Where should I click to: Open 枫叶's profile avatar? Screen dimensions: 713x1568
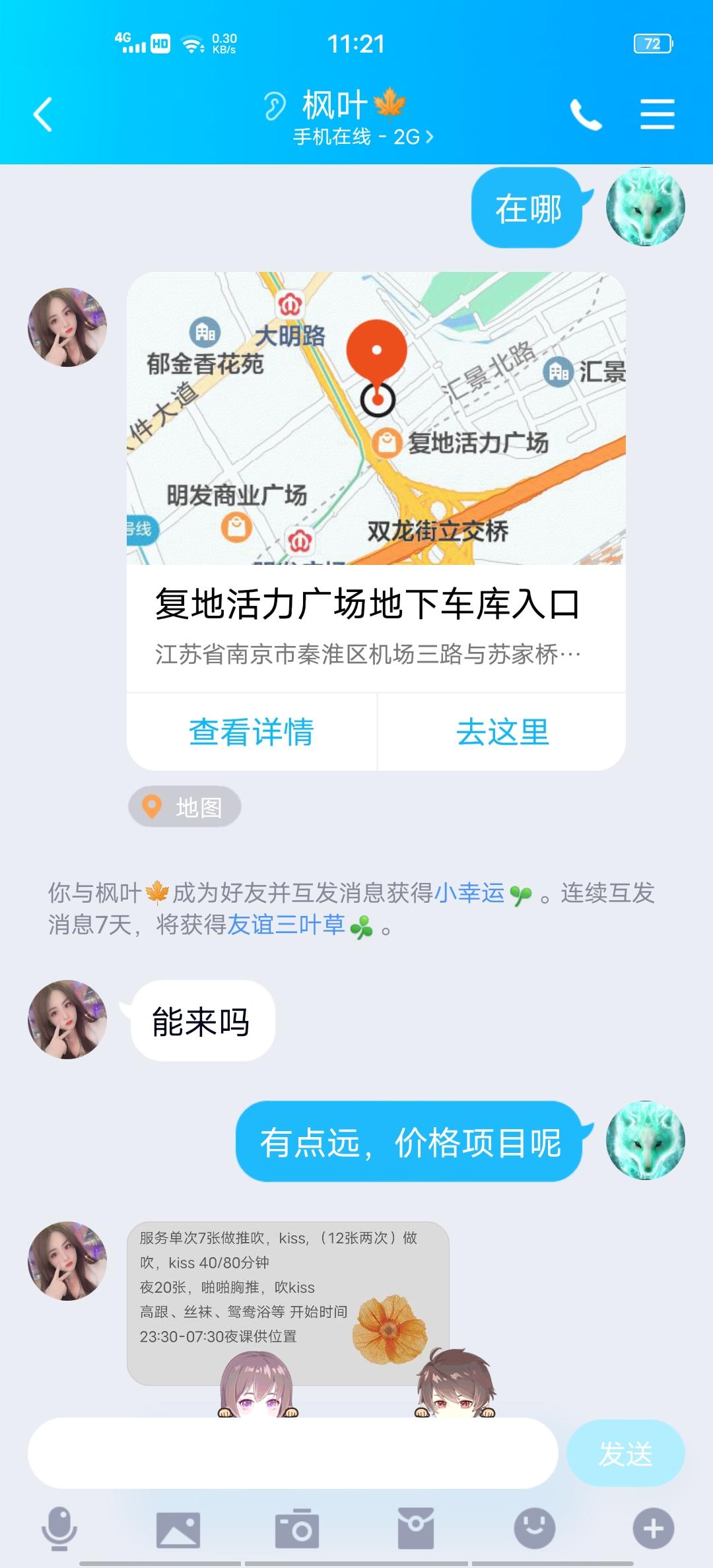[x=68, y=327]
